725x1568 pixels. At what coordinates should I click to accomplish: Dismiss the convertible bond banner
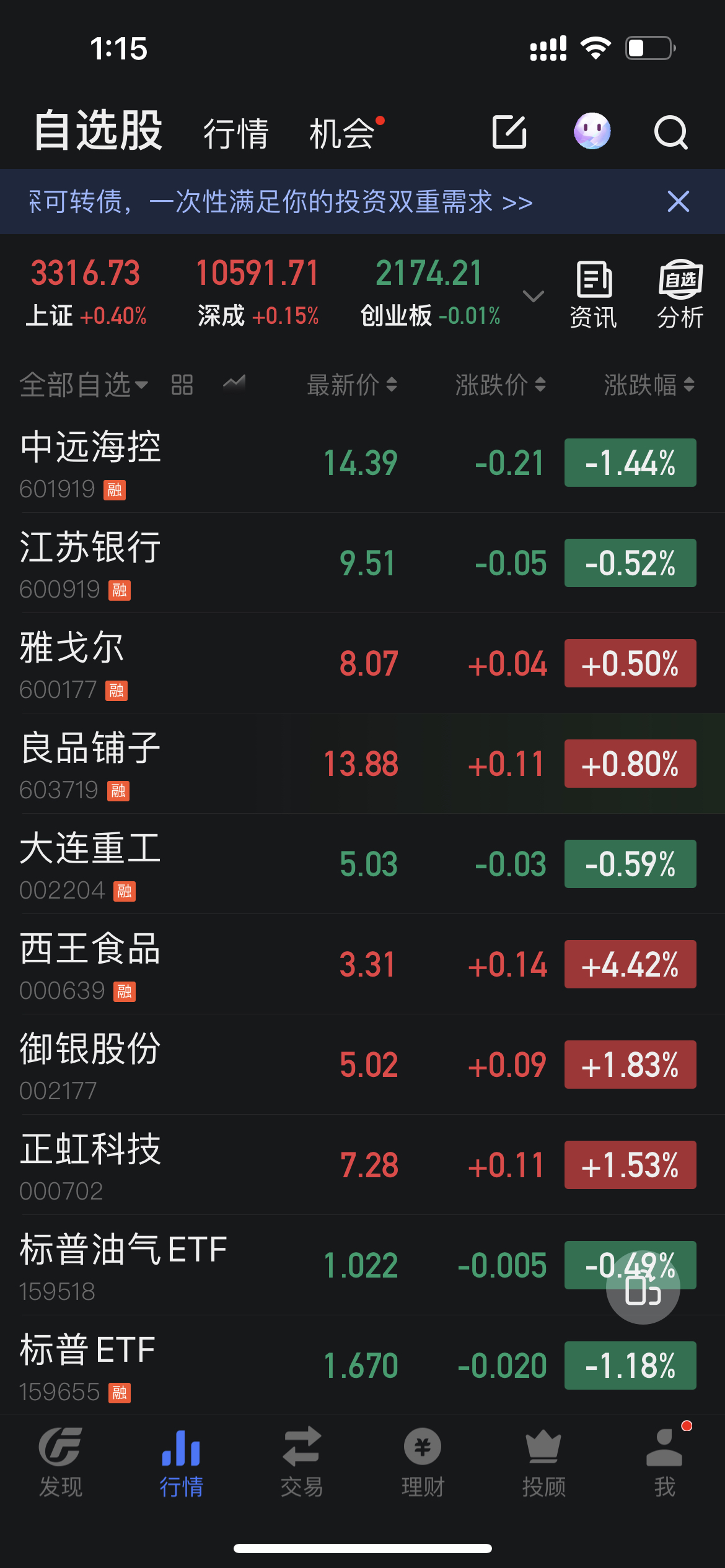[x=679, y=202]
